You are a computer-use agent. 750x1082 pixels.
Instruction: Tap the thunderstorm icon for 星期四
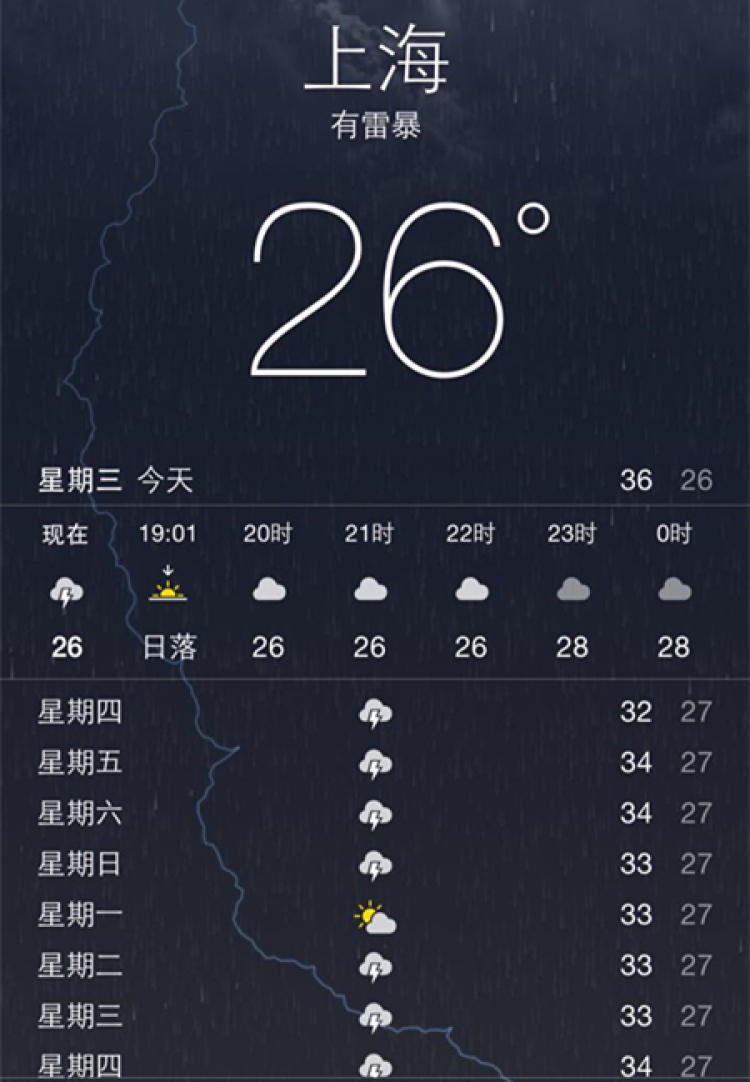point(375,712)
